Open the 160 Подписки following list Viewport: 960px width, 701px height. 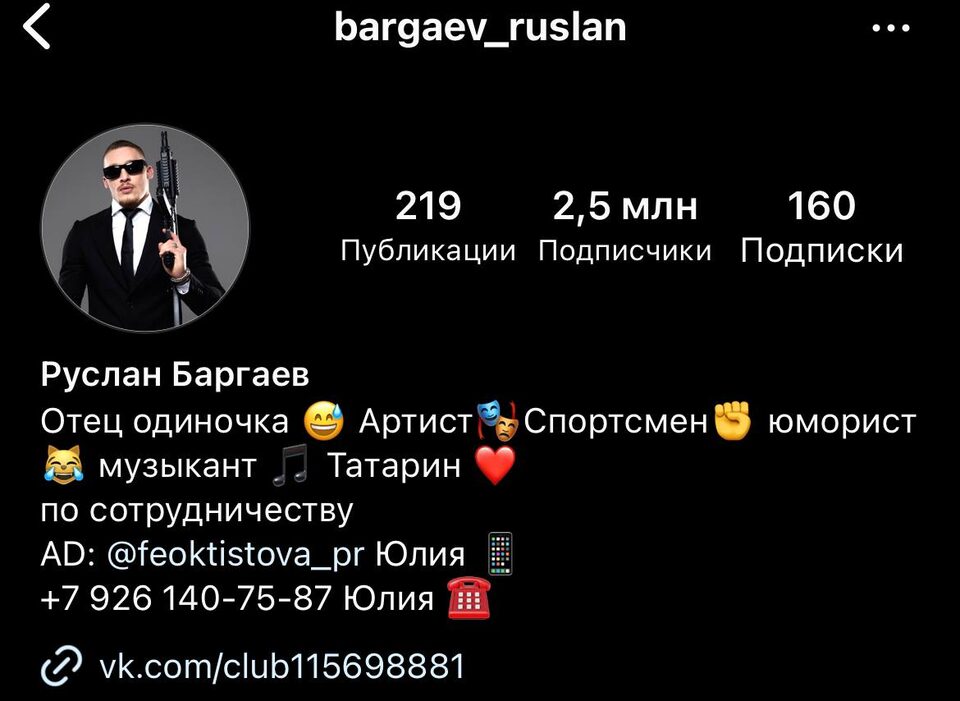coord(822,227)
